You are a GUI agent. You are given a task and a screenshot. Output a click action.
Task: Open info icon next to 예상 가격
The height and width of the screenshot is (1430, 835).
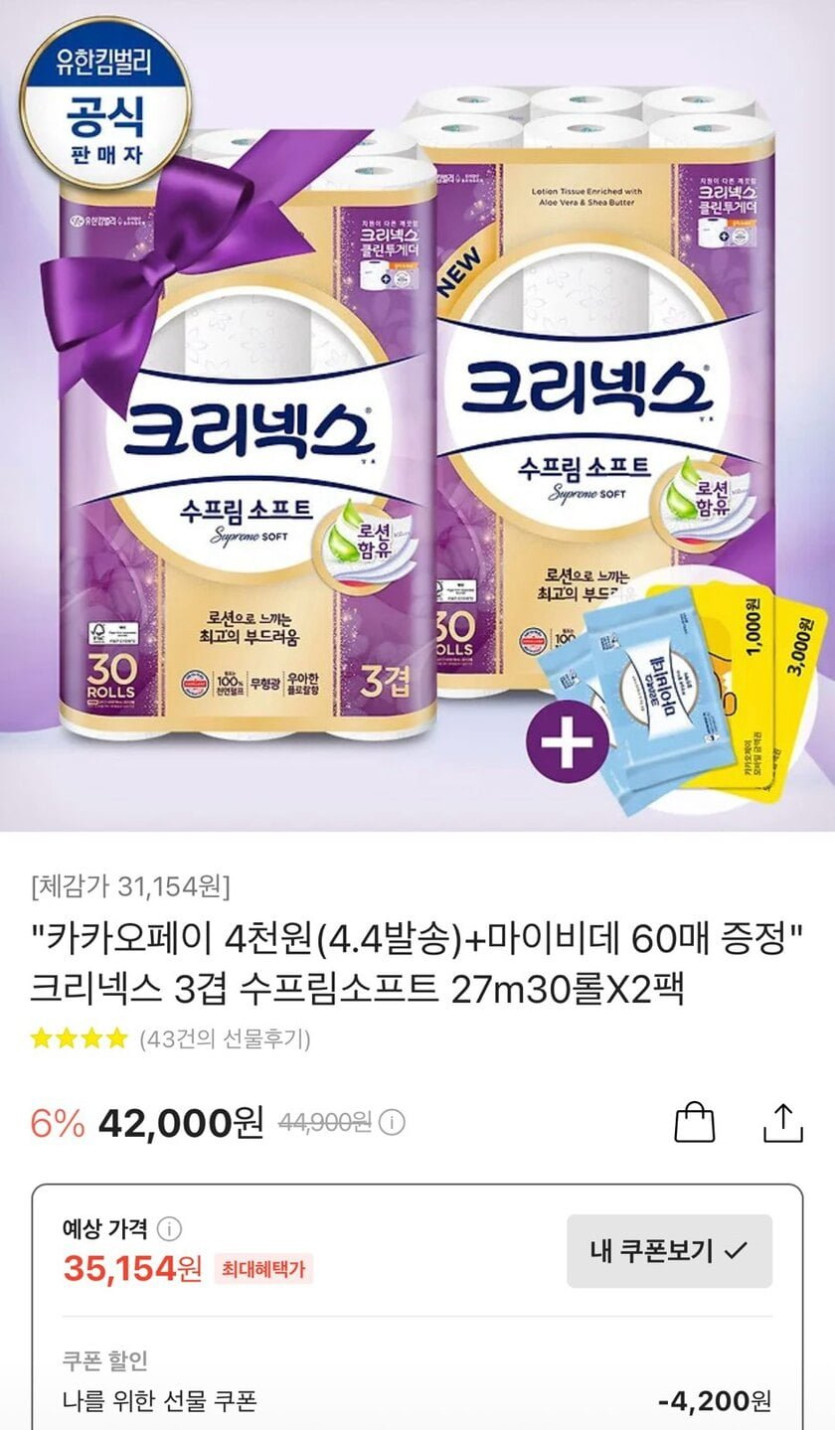point(171,1228)
